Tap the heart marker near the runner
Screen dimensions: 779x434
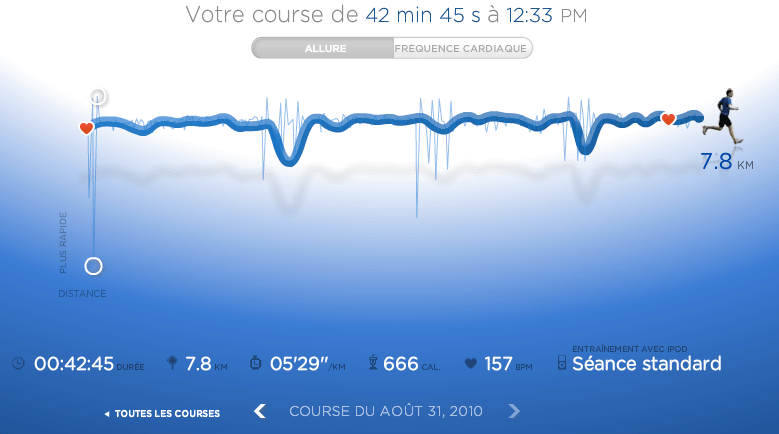pos(668,120)
